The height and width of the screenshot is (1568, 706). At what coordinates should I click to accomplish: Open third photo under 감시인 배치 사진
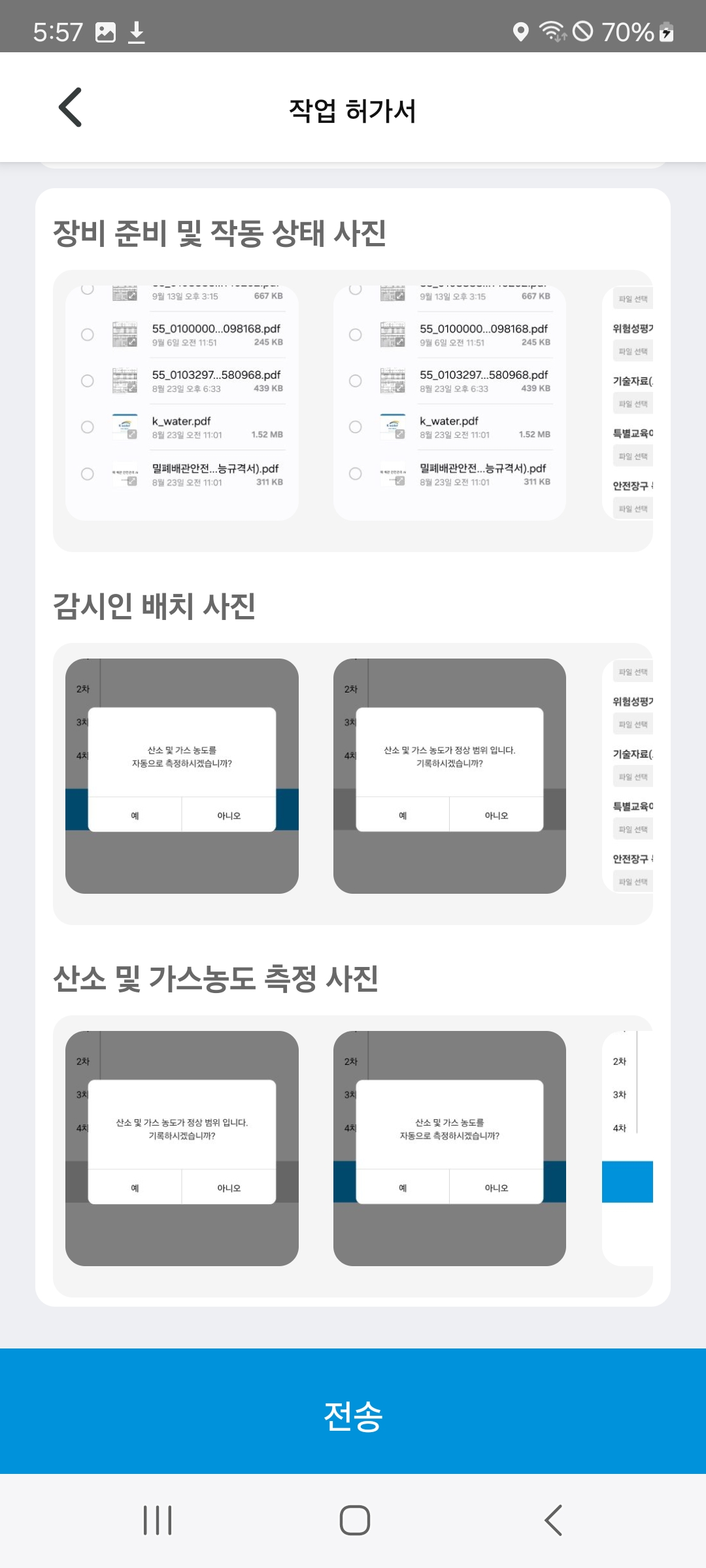628,776
